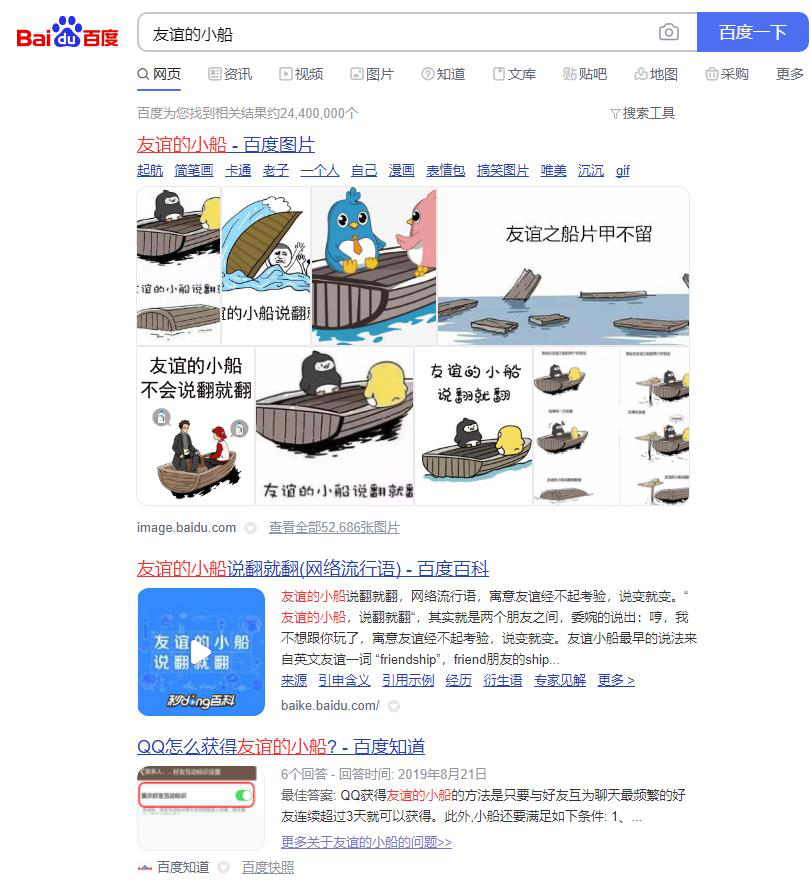The image size is (811, 884).
Task: Open the 百度百科 说翻就翻 result
Action: coord(313,569)
